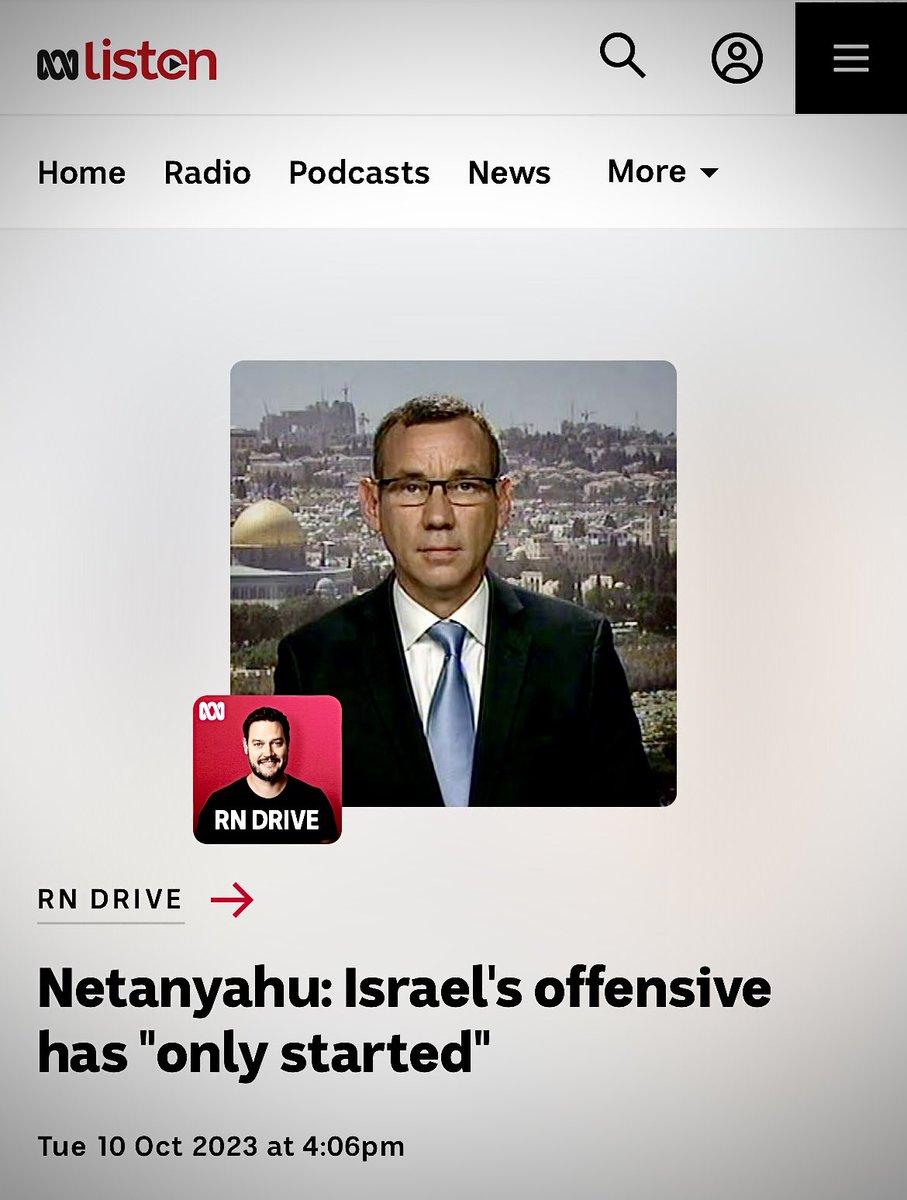
Task: Switch to the Home tab
Action: (81, 172)
